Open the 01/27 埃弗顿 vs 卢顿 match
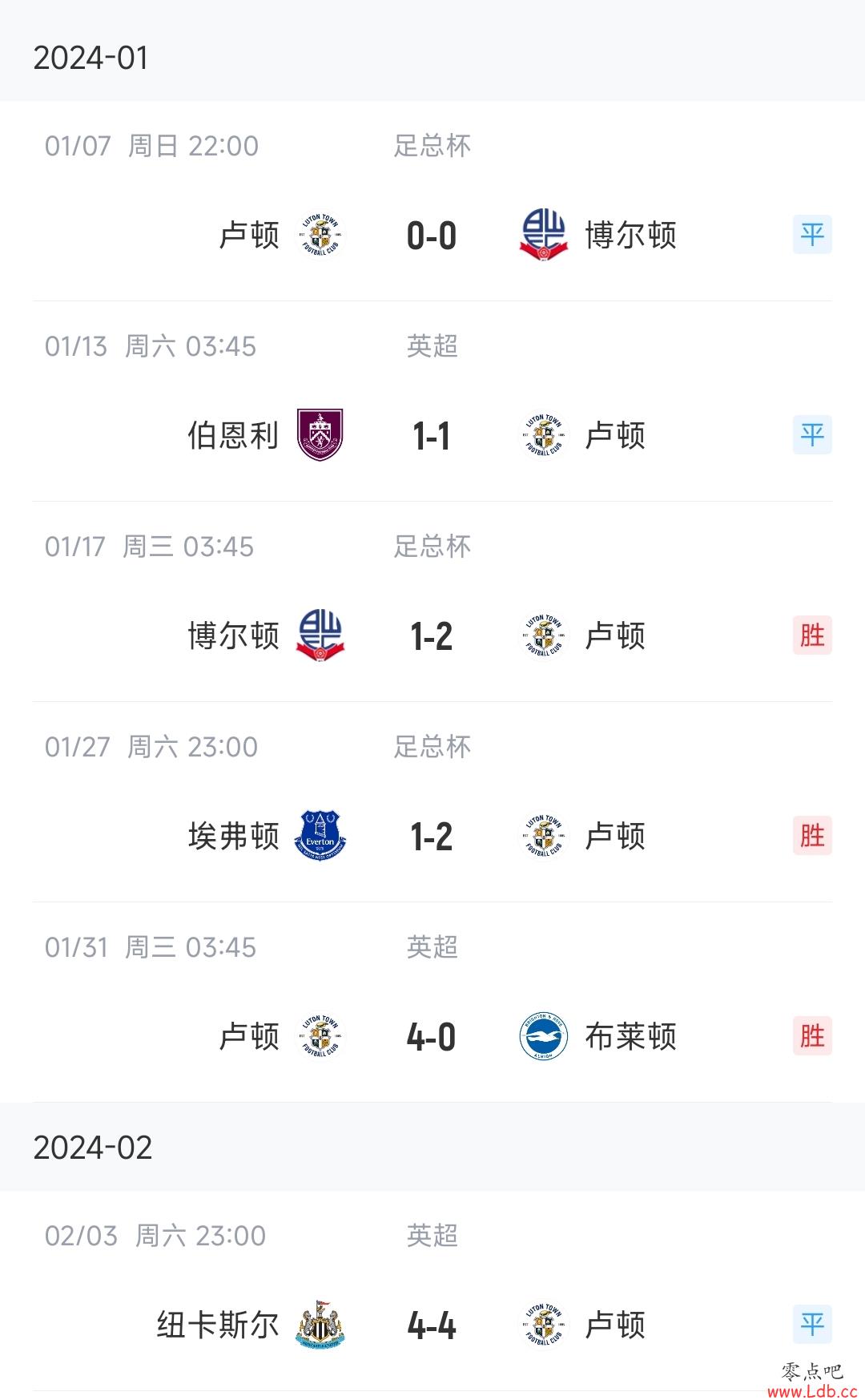The height and width of the screenshot is (1400, 865). [x=432, y=802]
